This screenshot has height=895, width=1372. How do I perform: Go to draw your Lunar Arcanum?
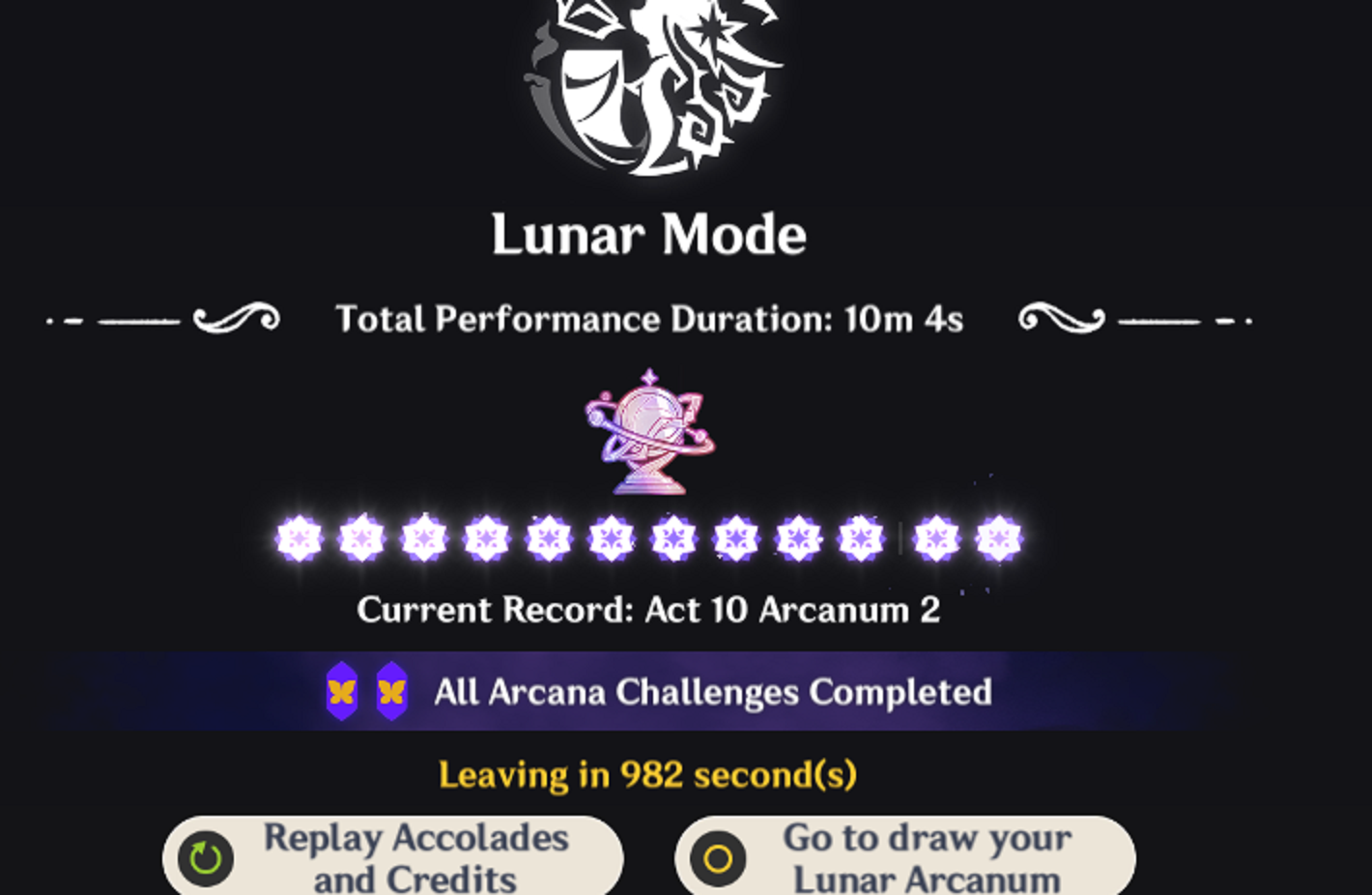click(905, 857)
